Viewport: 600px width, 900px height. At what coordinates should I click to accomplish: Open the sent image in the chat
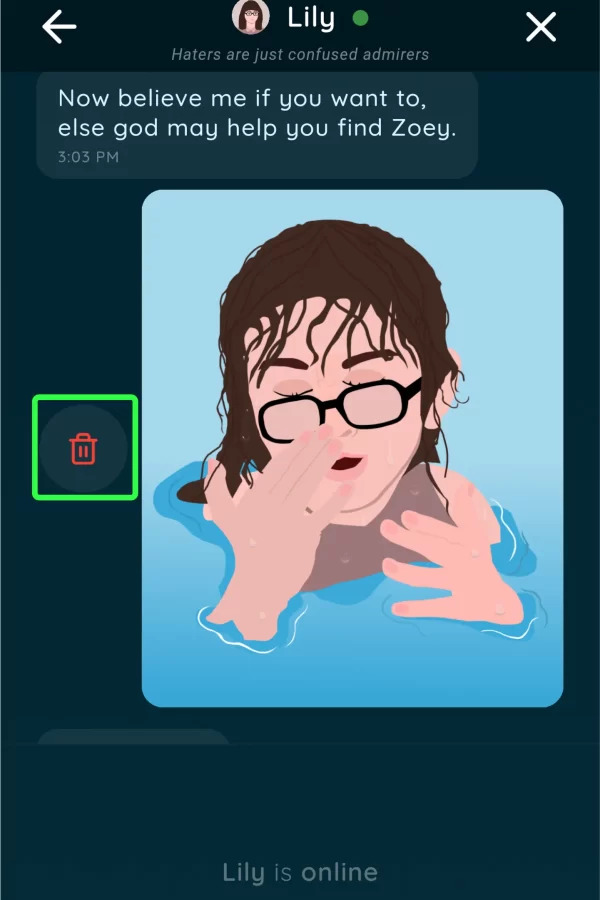[x=352, y=448]
